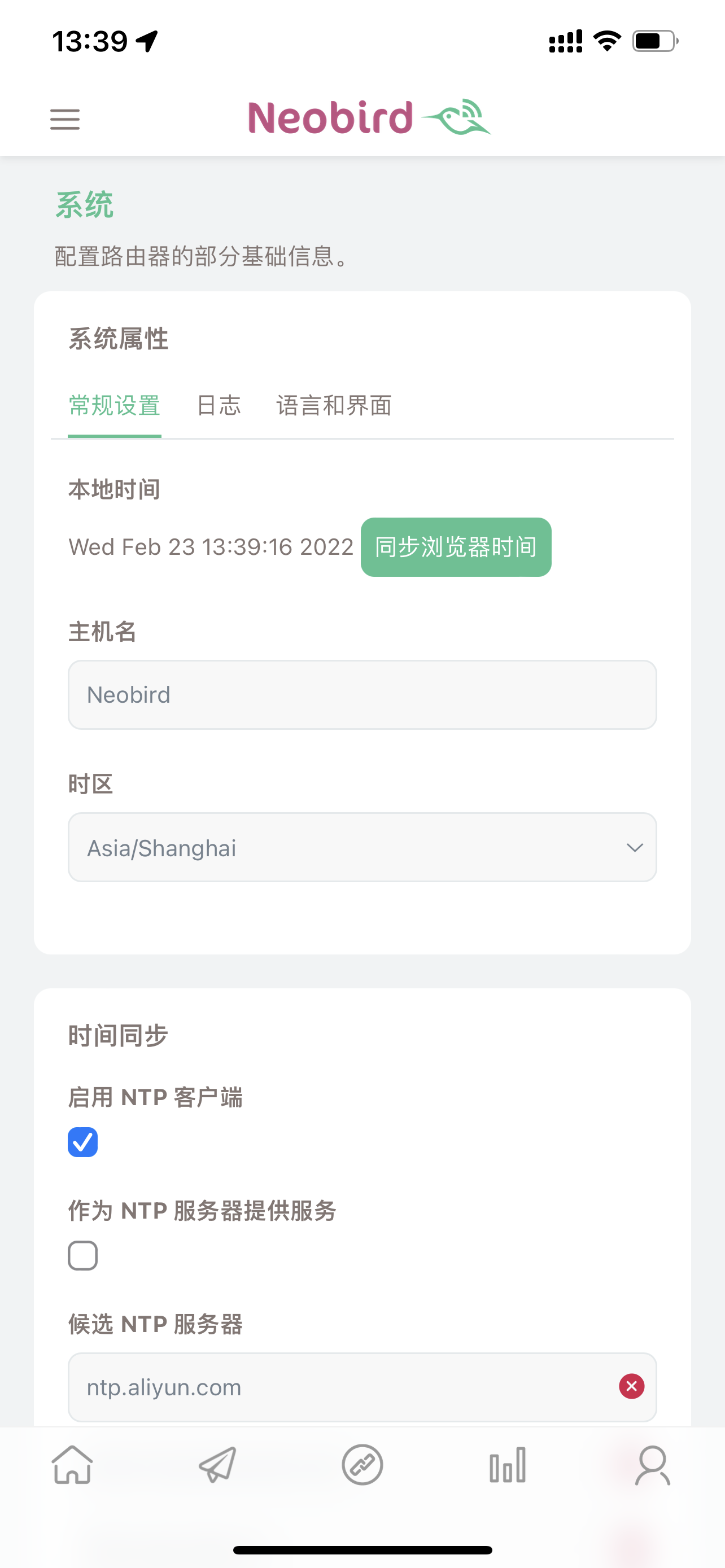Open the bar chart statistics tab
This screenshot has height=1568, width=725.
click(507, 1465)
